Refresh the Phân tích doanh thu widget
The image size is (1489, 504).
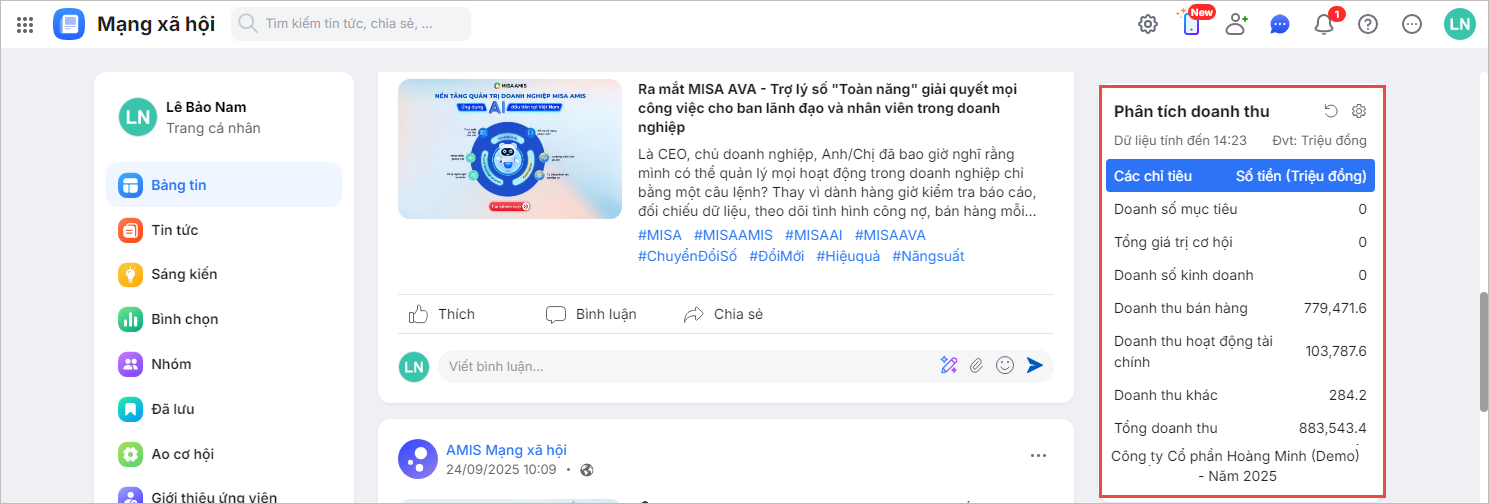tap(1330, 111)
